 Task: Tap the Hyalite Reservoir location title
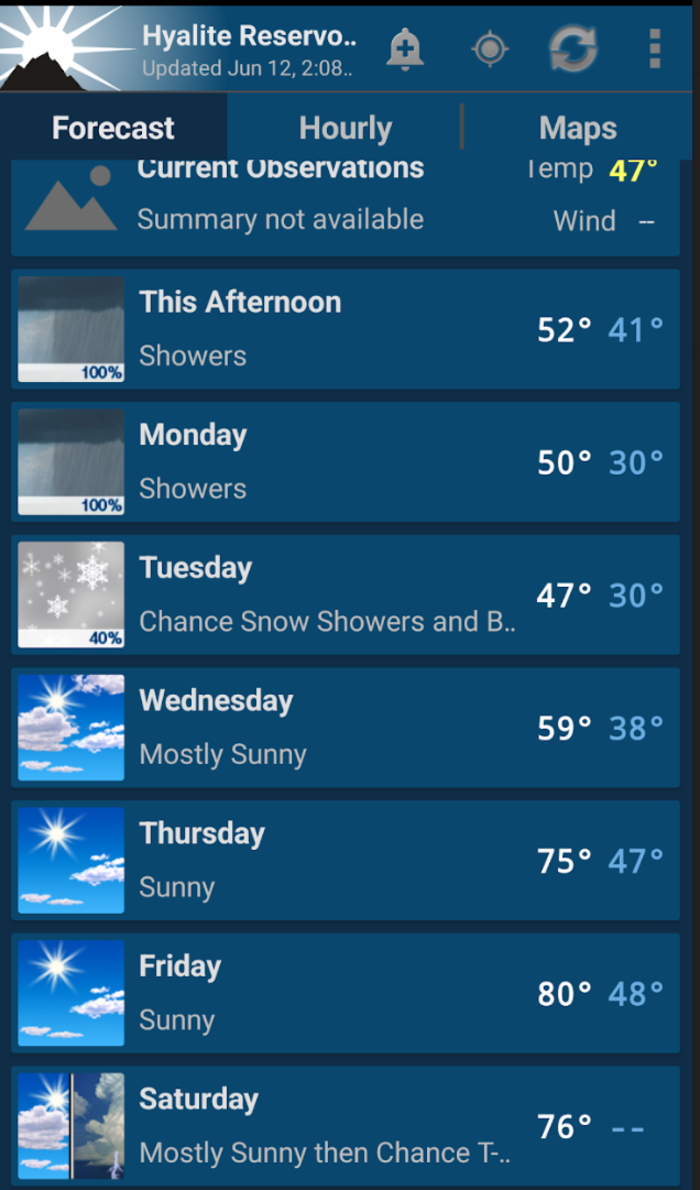tap(249, 37)
